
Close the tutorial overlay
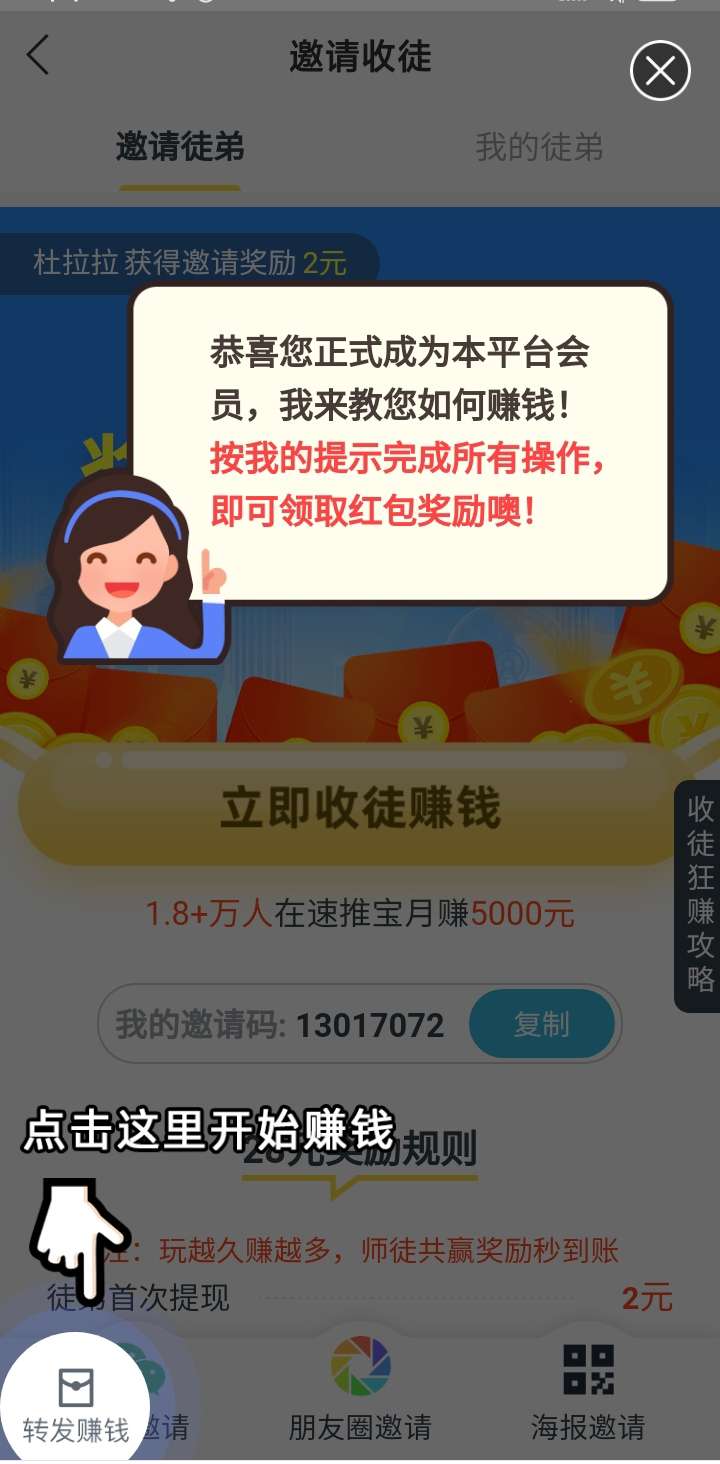click(660, 71)
